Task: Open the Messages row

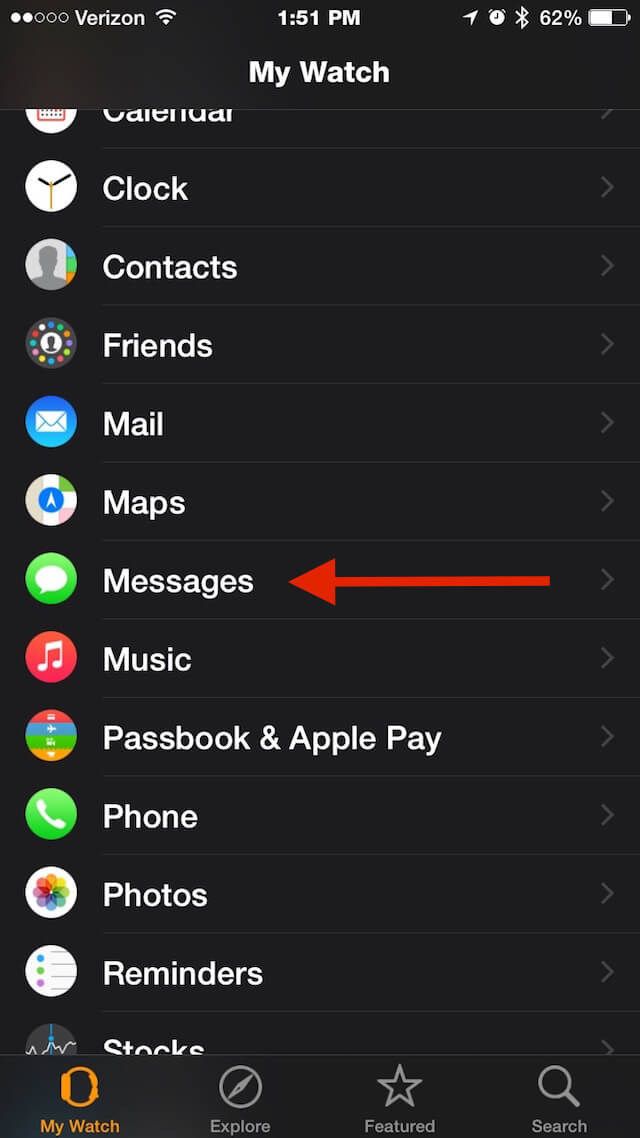Action: [x=320, y=580]
